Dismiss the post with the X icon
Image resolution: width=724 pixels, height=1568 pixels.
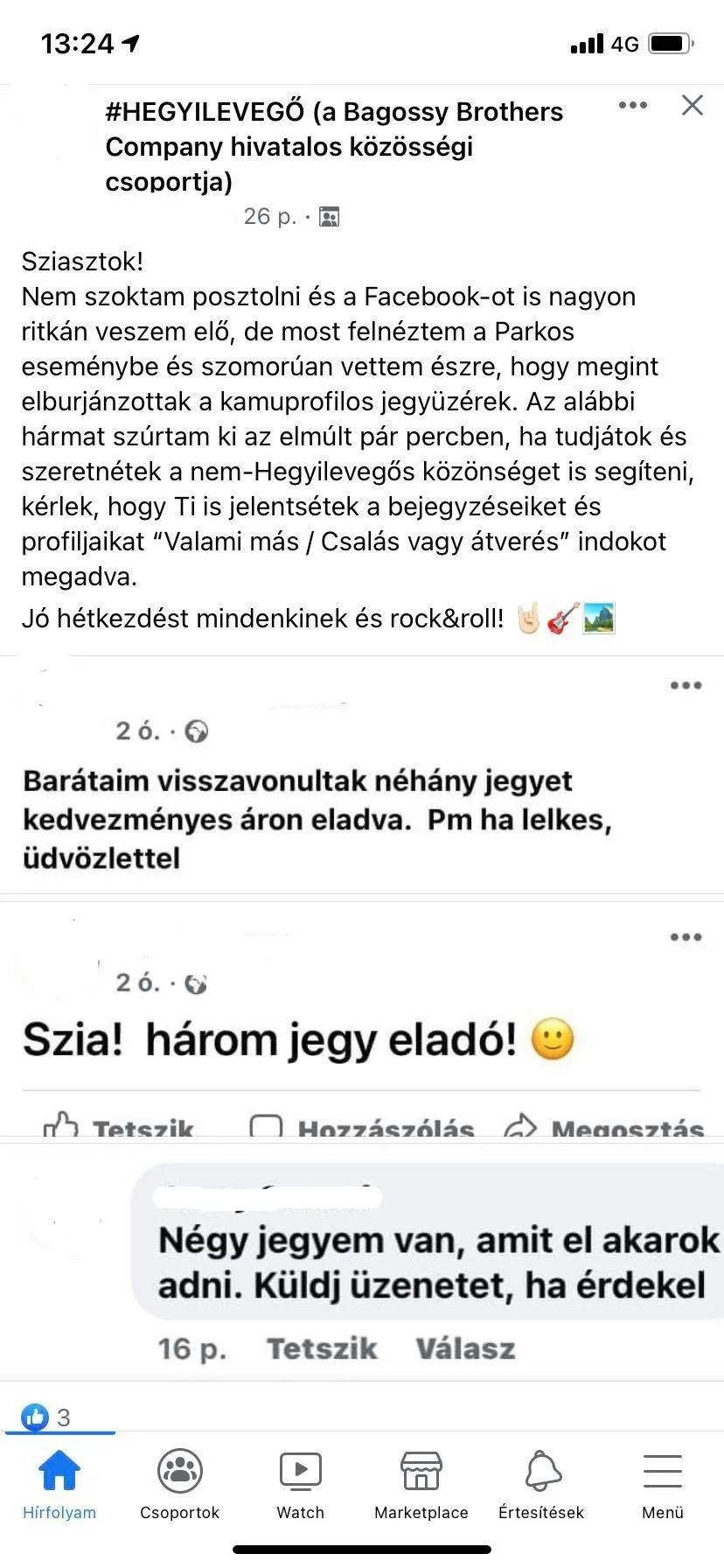click(692, 106)
